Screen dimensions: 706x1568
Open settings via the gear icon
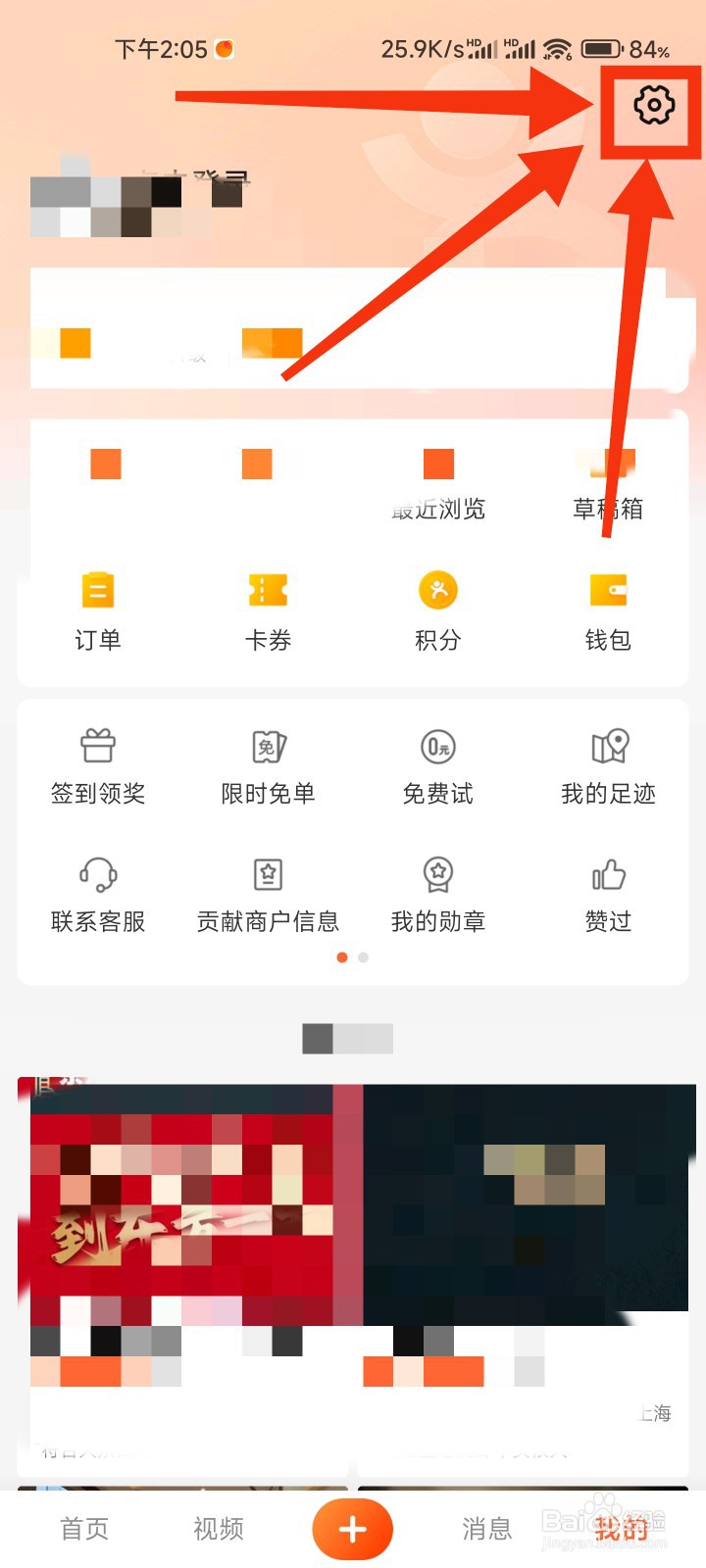pyautogui.click(x=653, y=106)
